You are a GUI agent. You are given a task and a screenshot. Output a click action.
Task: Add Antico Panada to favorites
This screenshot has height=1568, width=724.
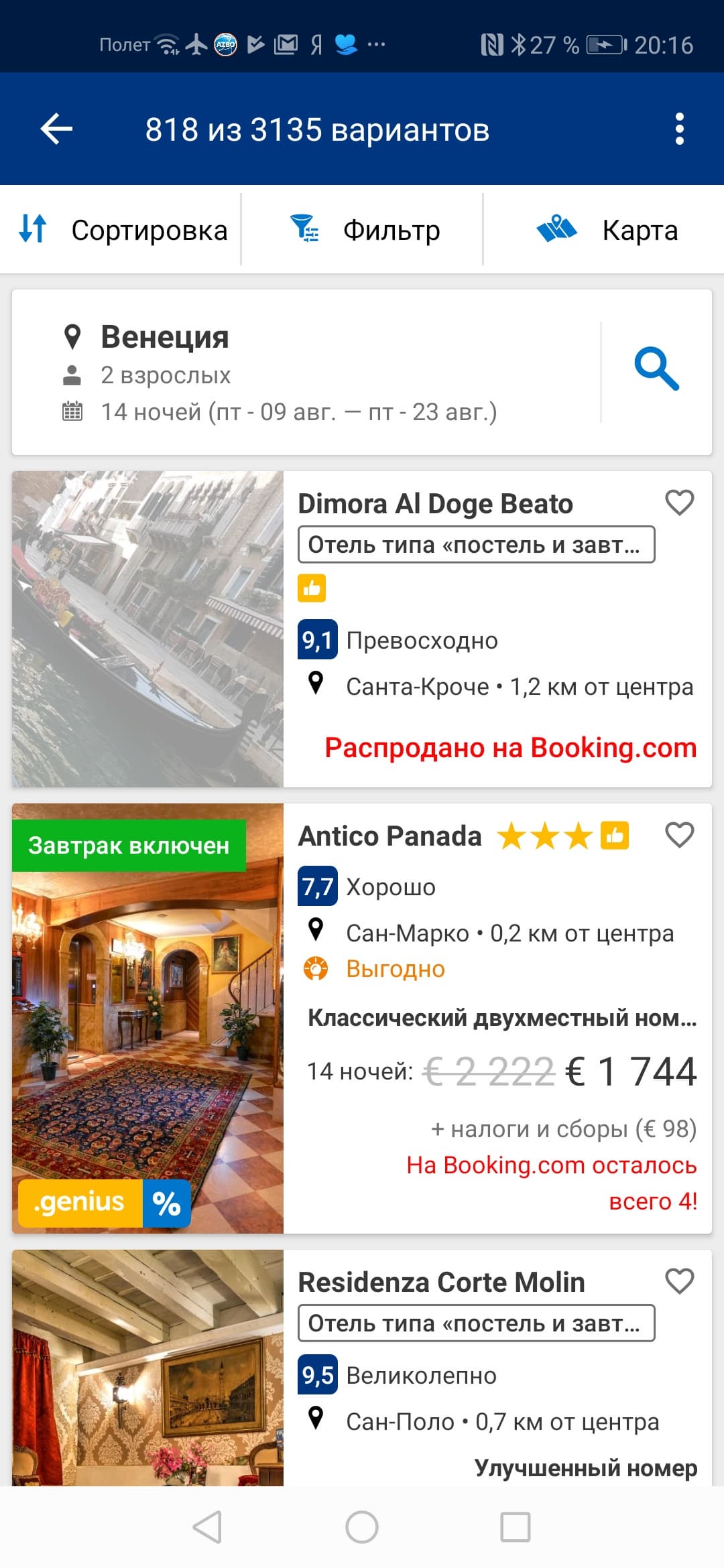pos(679,835)
